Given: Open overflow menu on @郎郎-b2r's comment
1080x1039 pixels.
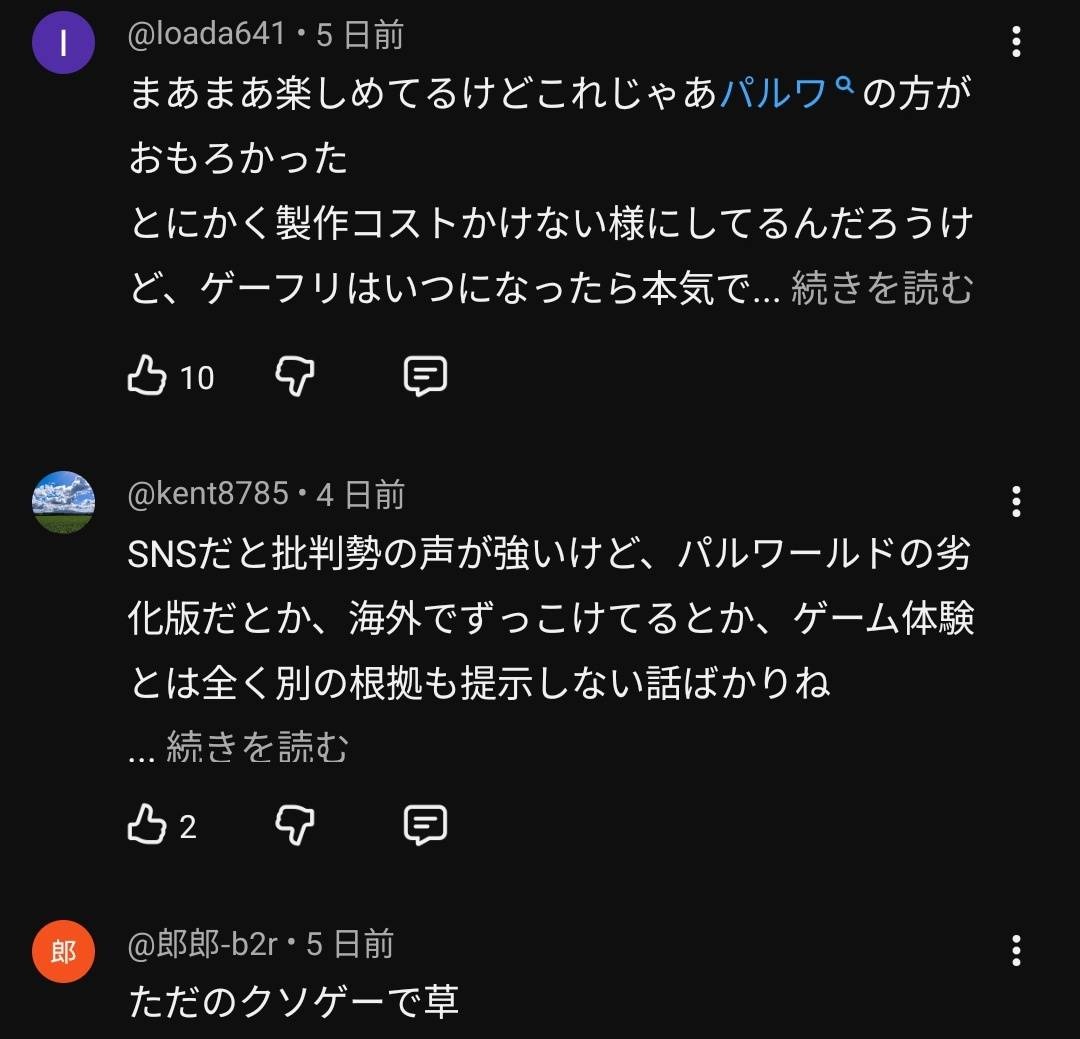Looking at the screenshot, I should [1016, 950].
